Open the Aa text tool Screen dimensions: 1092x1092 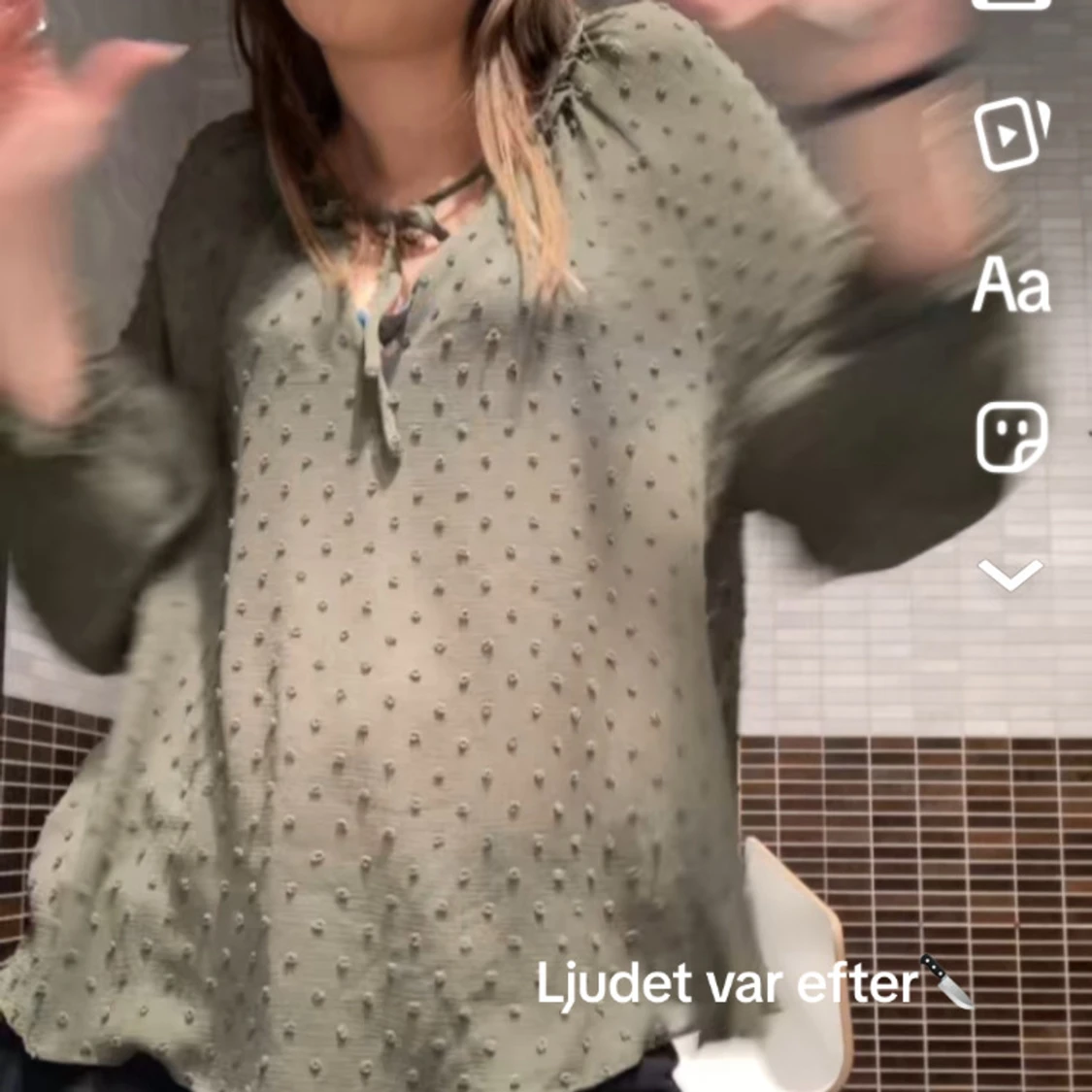click(x=1011, y=285)
